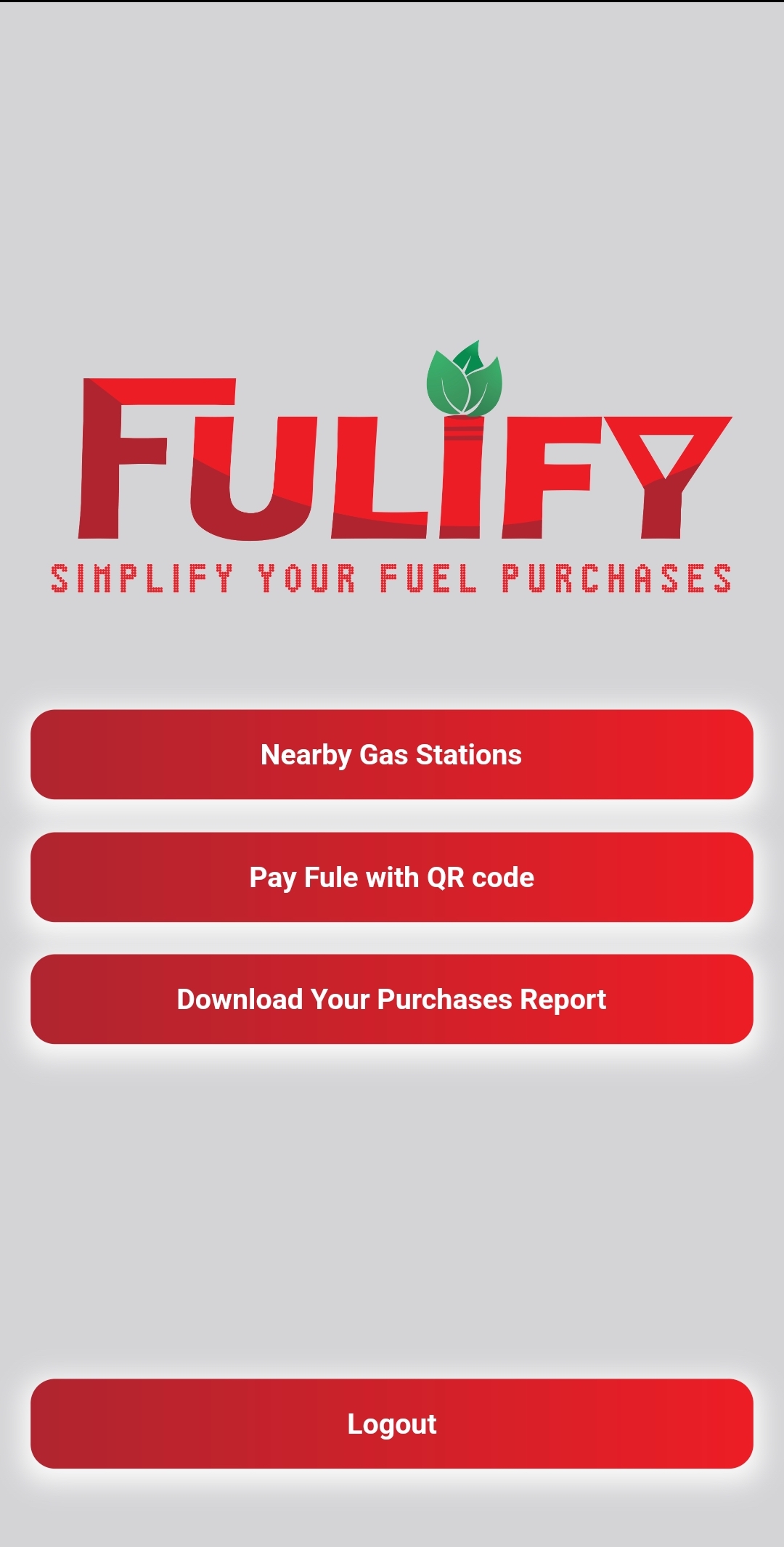Tap Pay Fule with QR code
Image resolution: width=784 pixels, height=1547 pixels.
pyautogui.click(x=391, y=877)
